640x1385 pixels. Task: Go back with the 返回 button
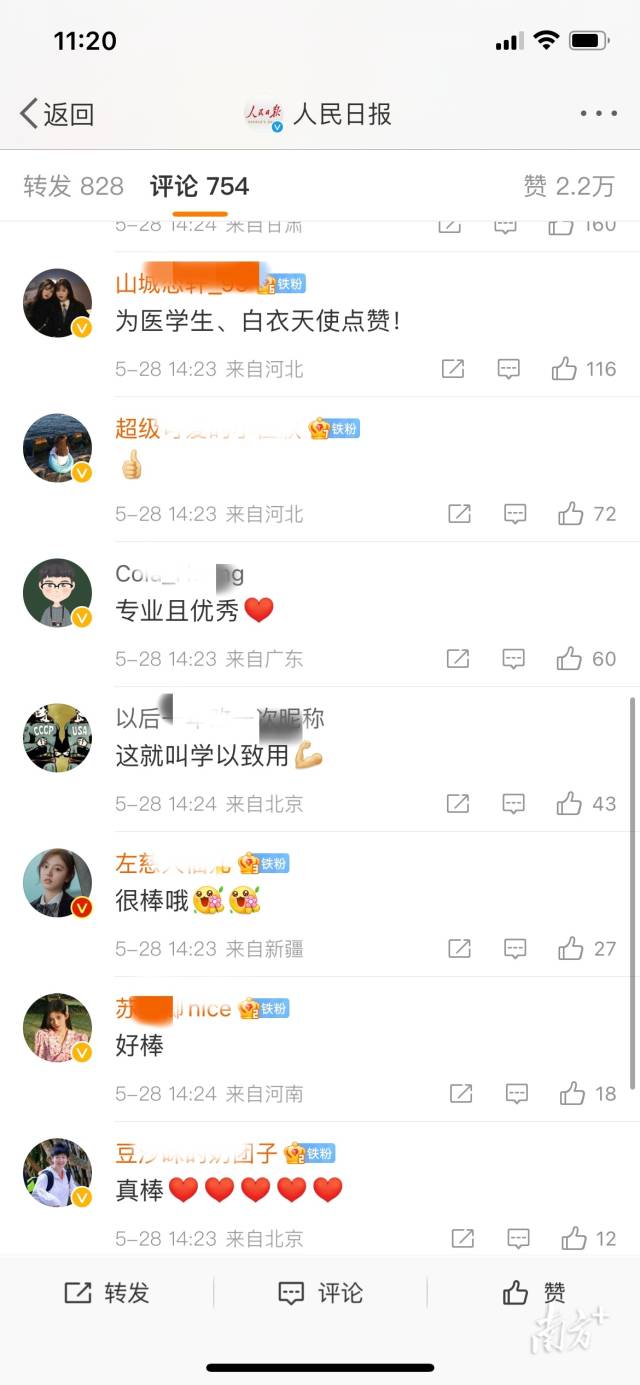57,114
